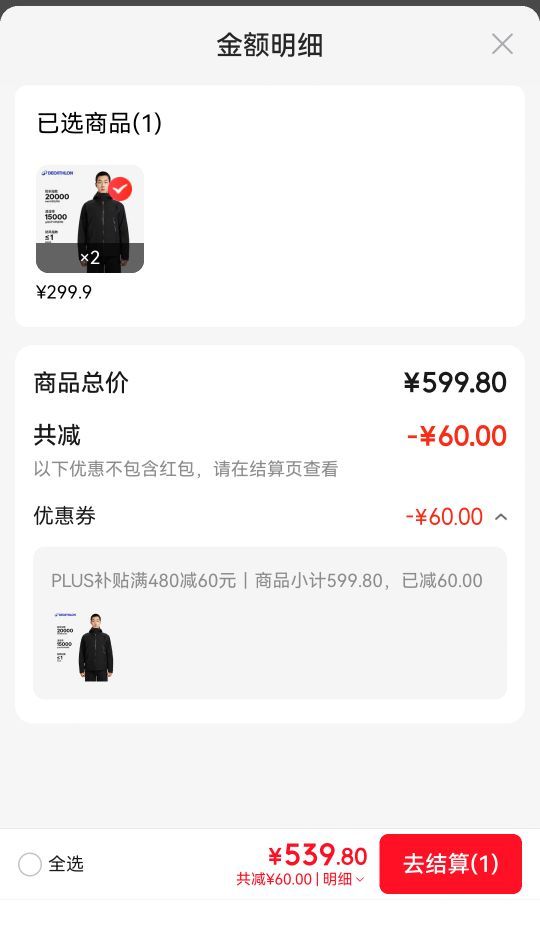540x942 pixels.
Task: Open the jacket image under PLUS补贴 coupon
Action: click(84, 646)
